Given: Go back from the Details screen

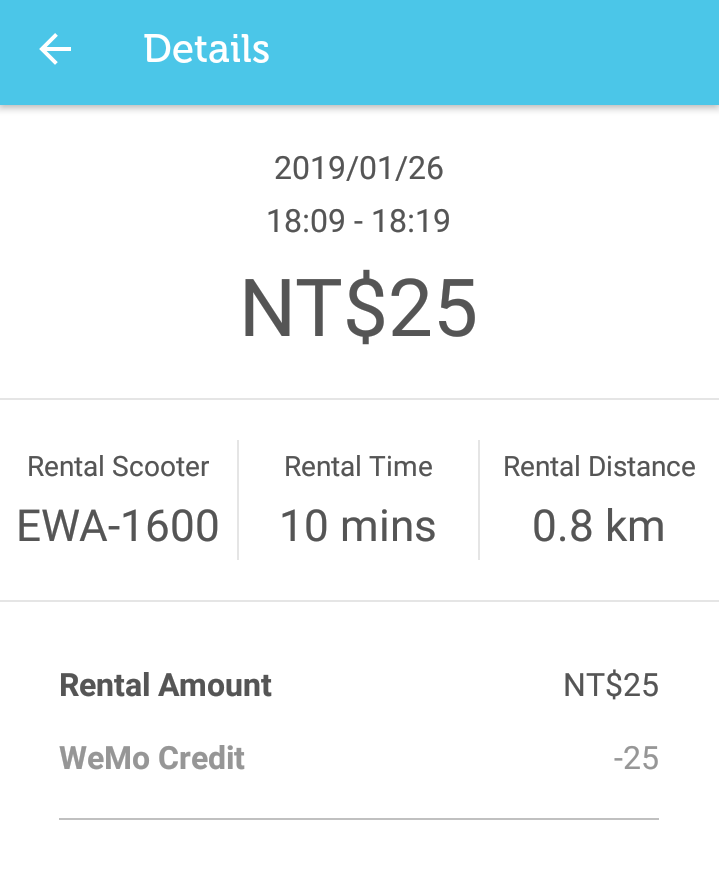Looking at the screenshot, I should (x=55, y=49).
